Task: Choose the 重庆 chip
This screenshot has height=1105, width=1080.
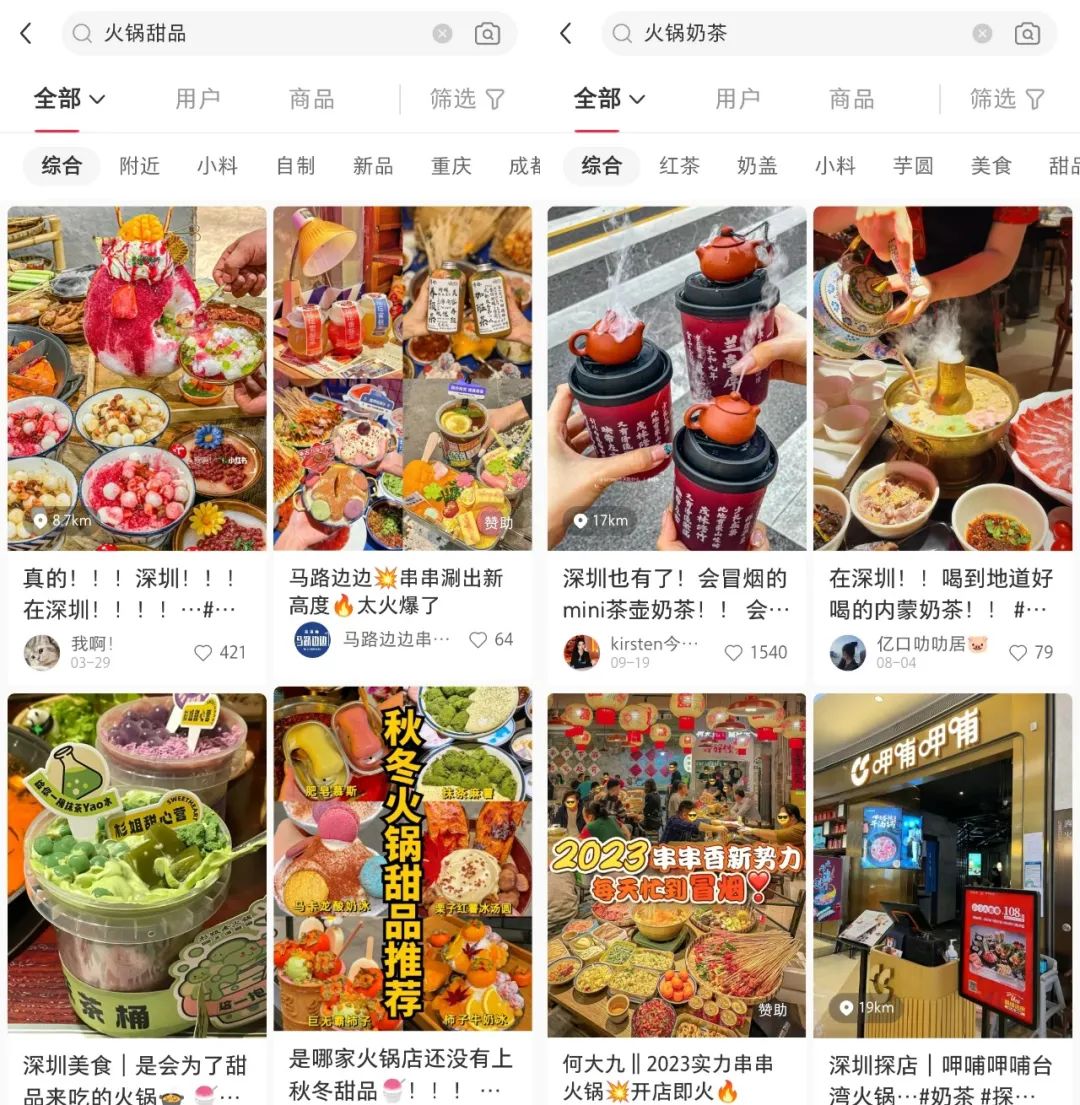Action: pos(451,166)
